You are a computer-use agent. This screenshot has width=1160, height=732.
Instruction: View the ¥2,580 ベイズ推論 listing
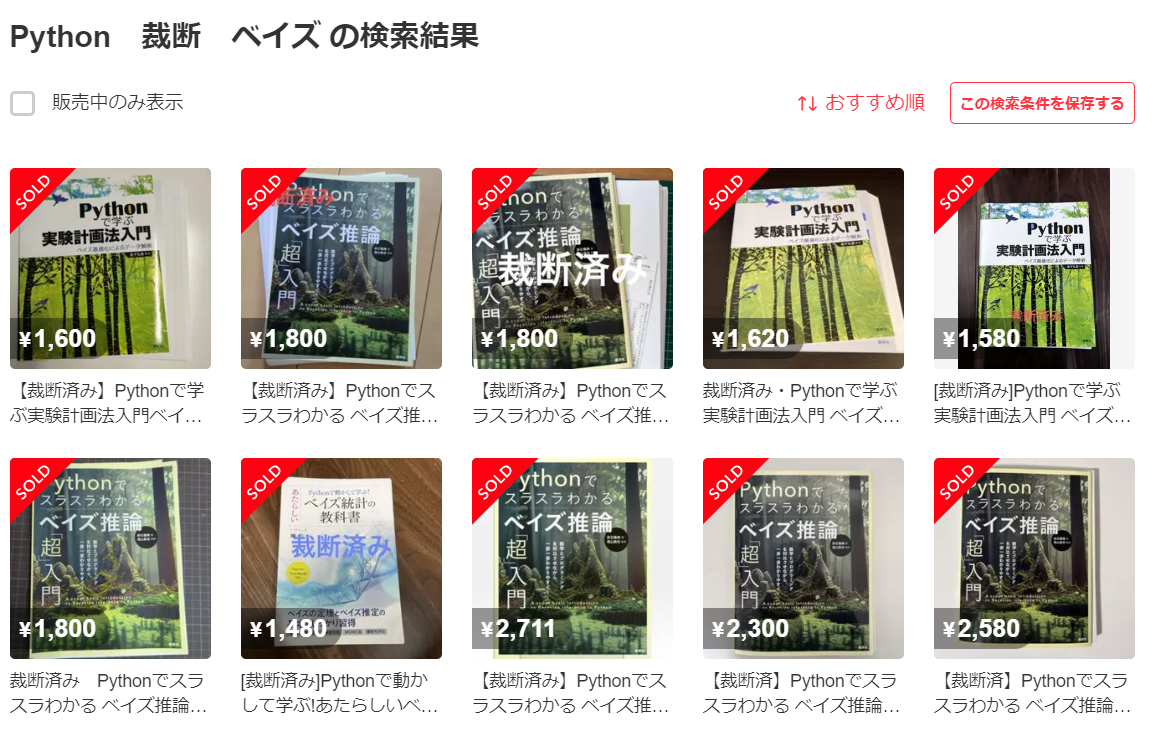[x=1034, y=558]
